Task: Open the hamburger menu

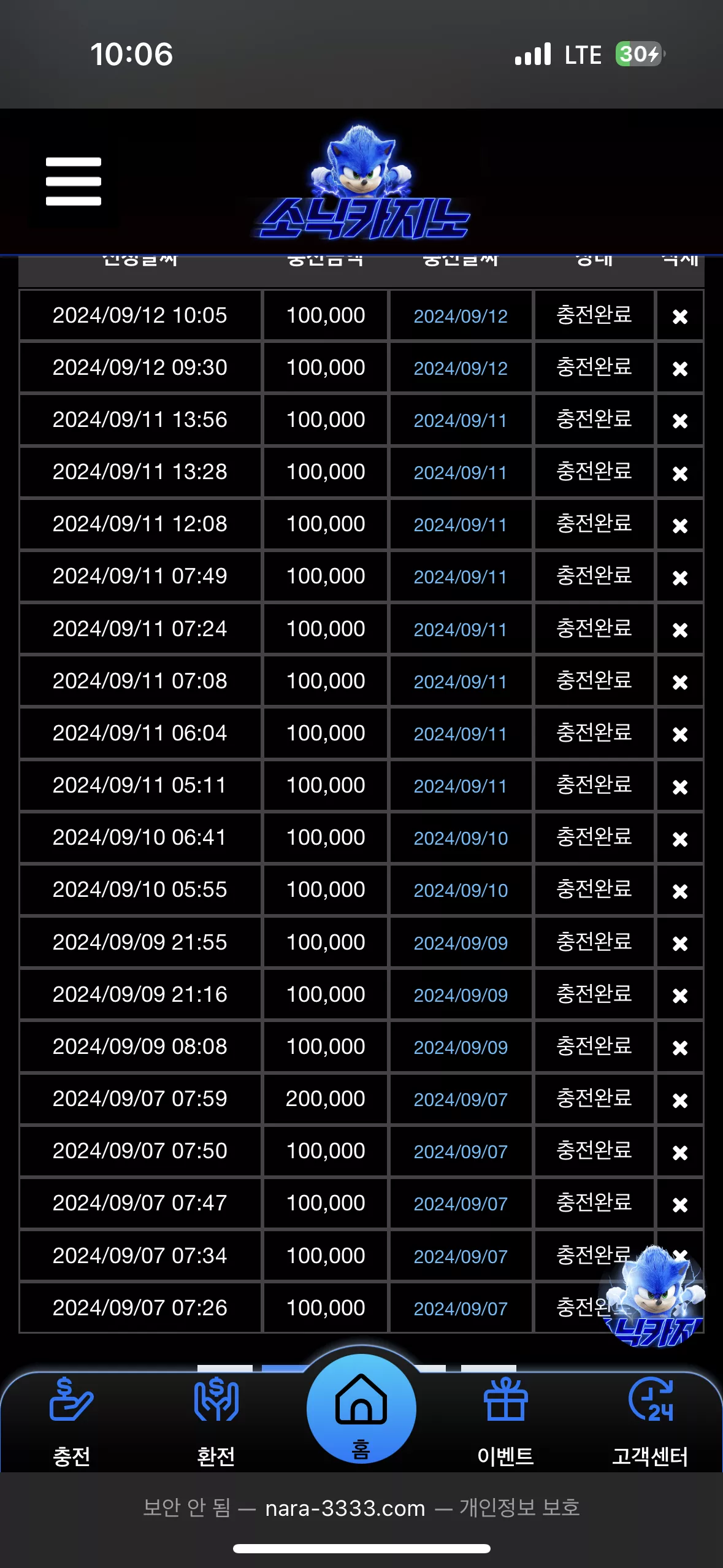Action: click(73, 182)
